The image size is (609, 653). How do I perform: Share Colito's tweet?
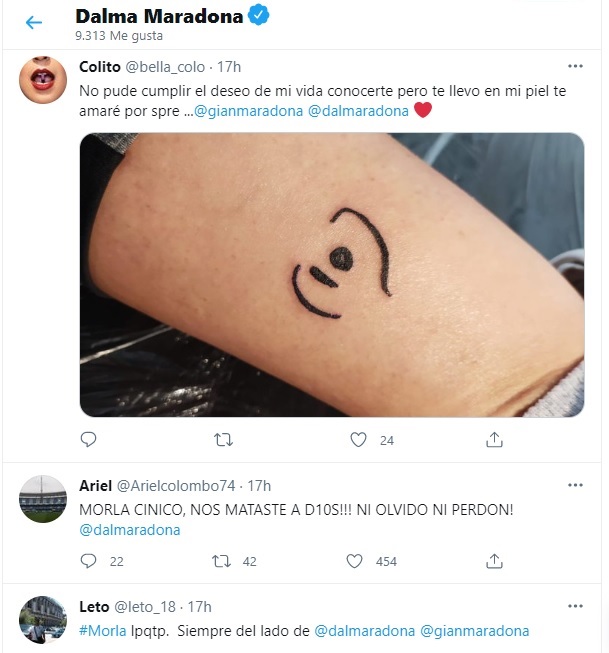pyautogui.click(x=494, y=439)
